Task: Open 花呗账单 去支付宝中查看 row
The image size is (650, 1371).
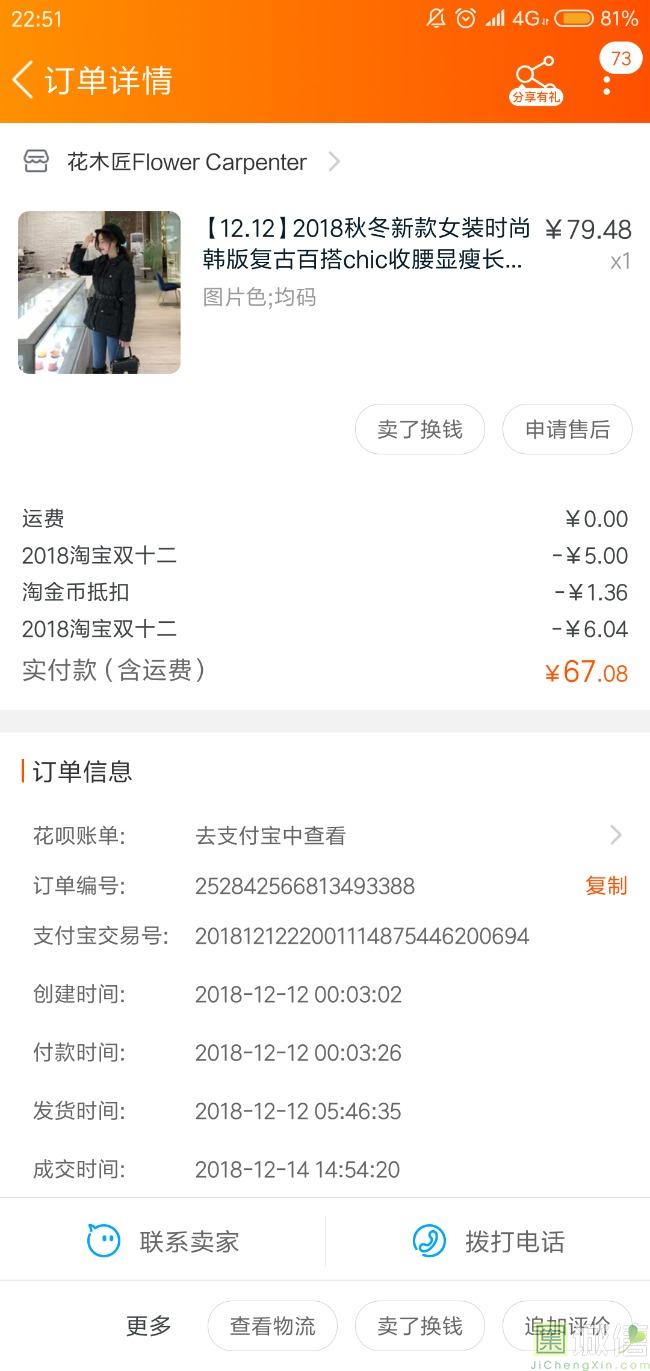Action: tap(324, 836)
